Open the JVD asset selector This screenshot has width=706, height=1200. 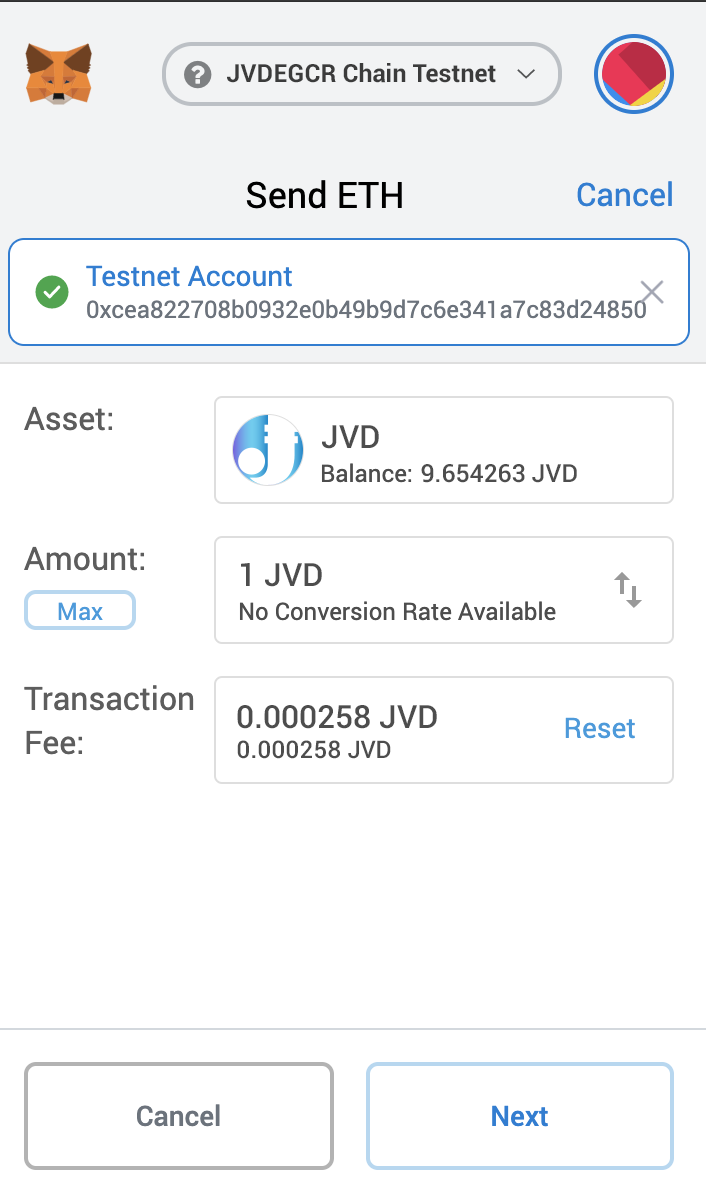click(x=443, y=450)
